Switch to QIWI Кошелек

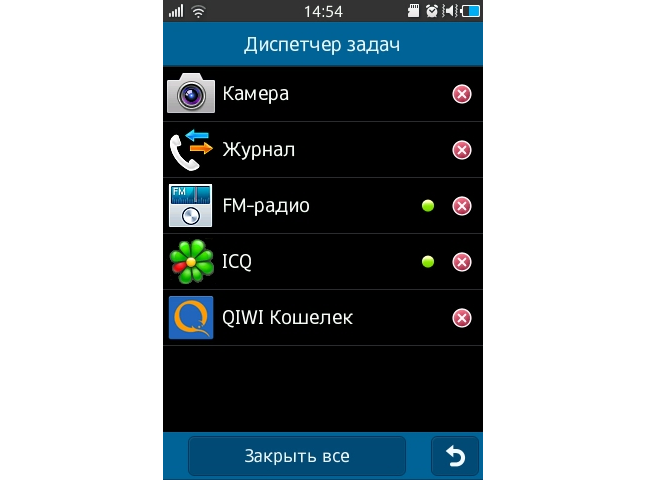click(288, 318)
